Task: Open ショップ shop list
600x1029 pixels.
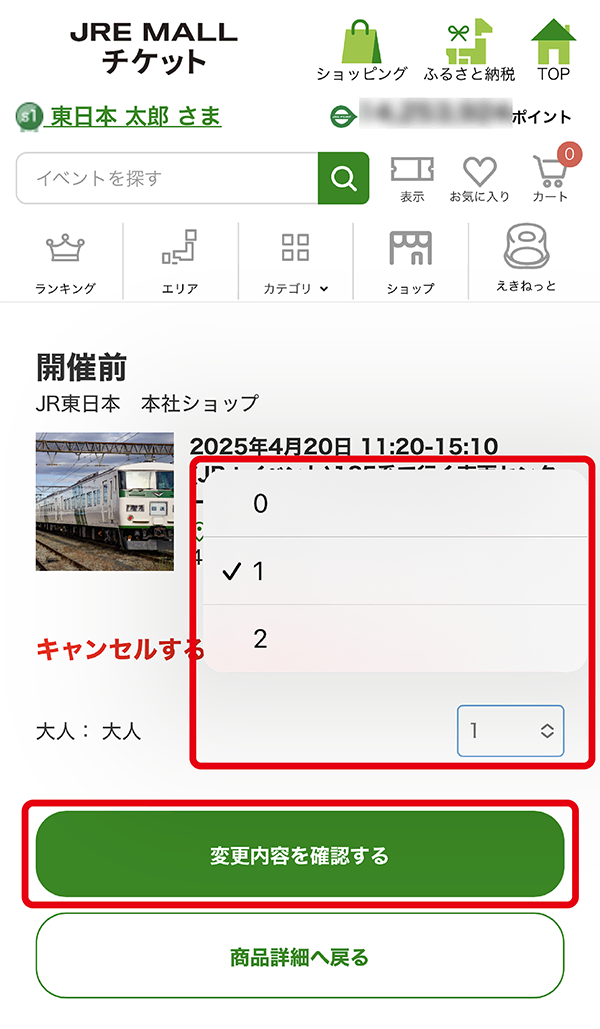Action: 410,263
